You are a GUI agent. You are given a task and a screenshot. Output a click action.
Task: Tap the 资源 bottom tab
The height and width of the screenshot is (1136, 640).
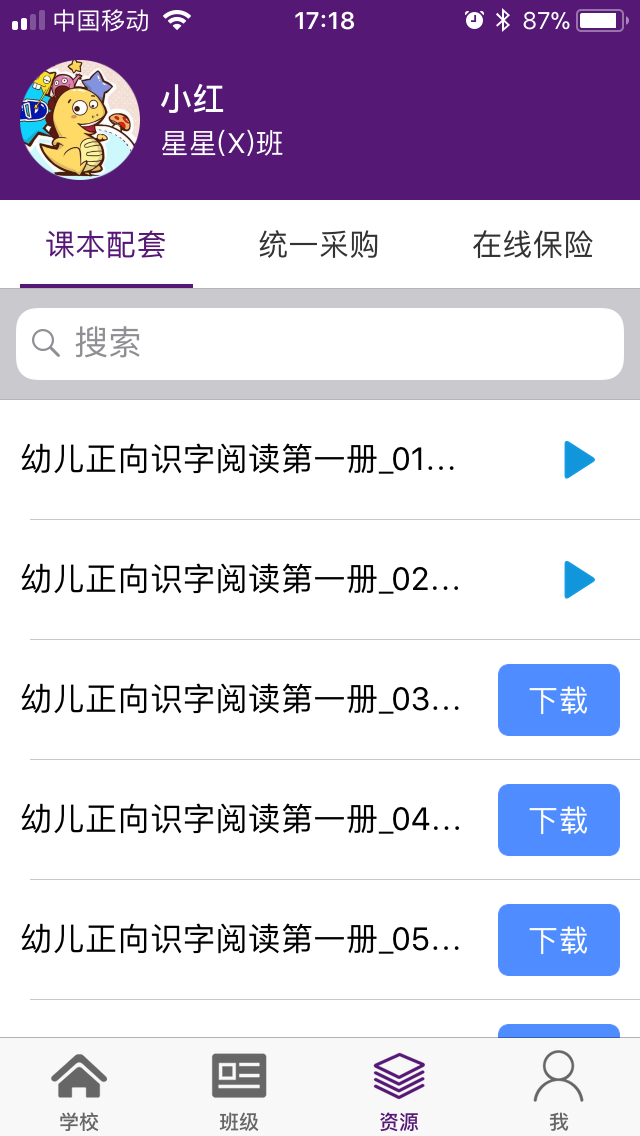click(x=399, y=1090)
